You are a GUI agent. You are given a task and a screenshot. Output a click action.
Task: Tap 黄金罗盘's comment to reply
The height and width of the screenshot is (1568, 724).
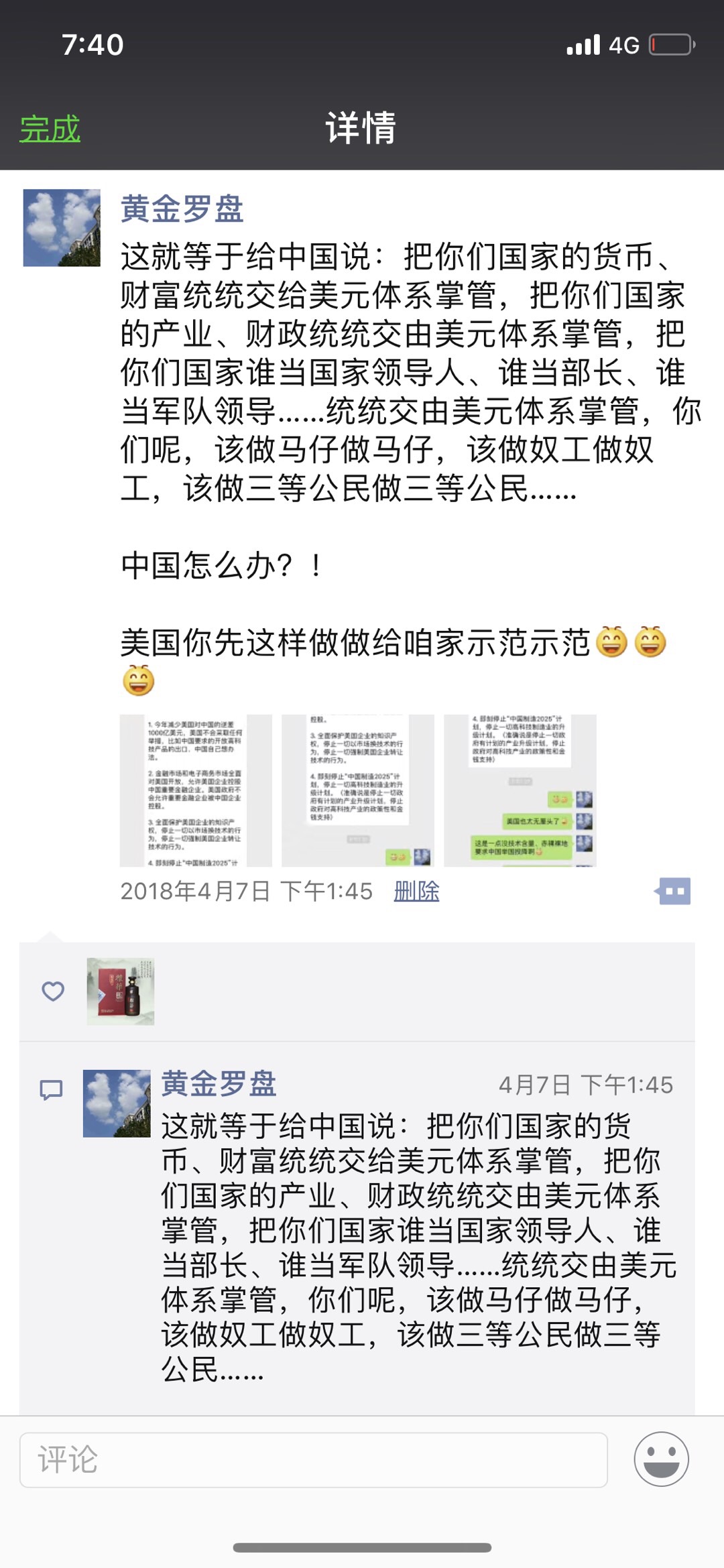[x=416, y=1247]
